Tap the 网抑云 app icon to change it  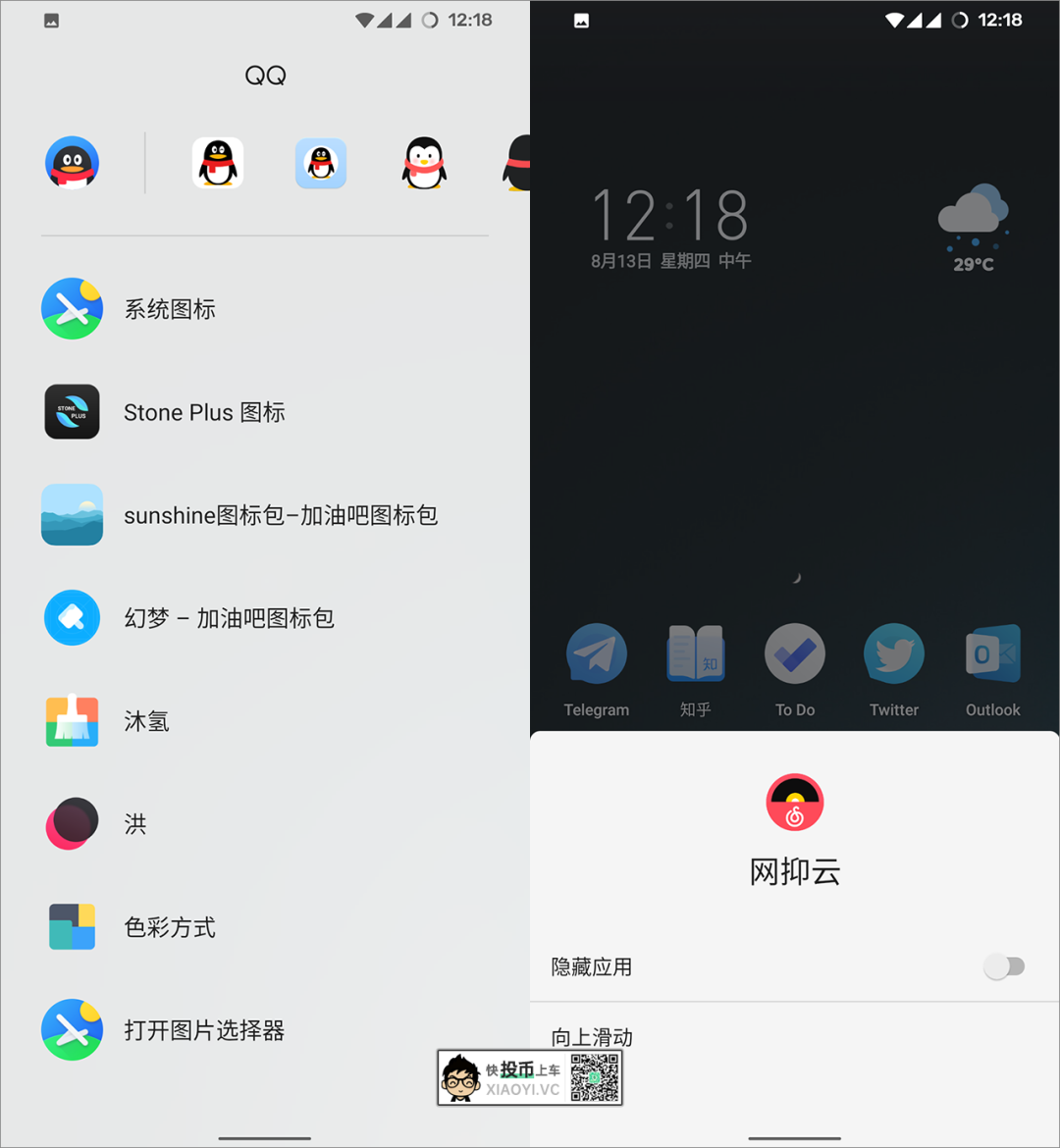795,803
